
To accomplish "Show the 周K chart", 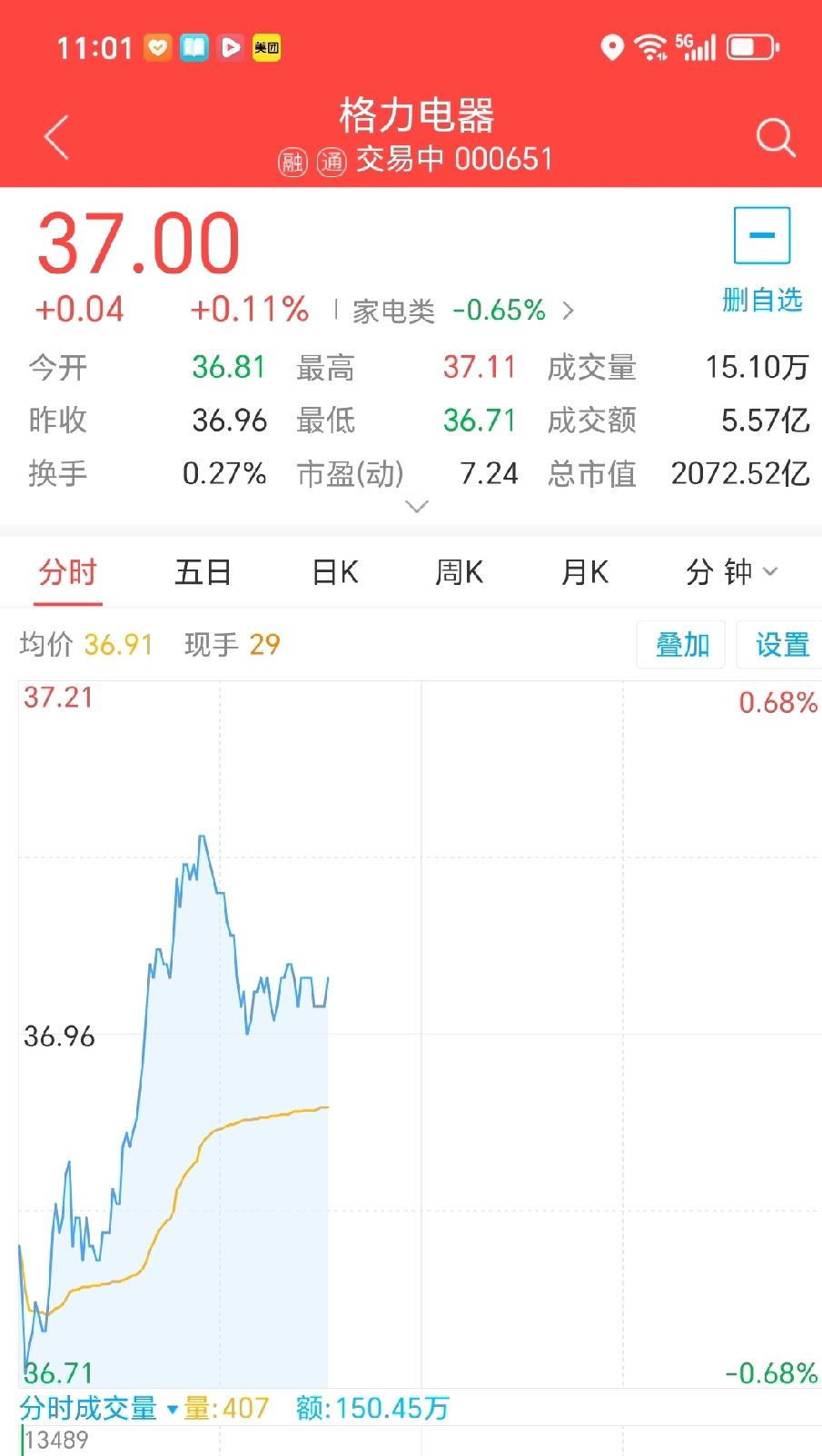I will click(459, 572).
